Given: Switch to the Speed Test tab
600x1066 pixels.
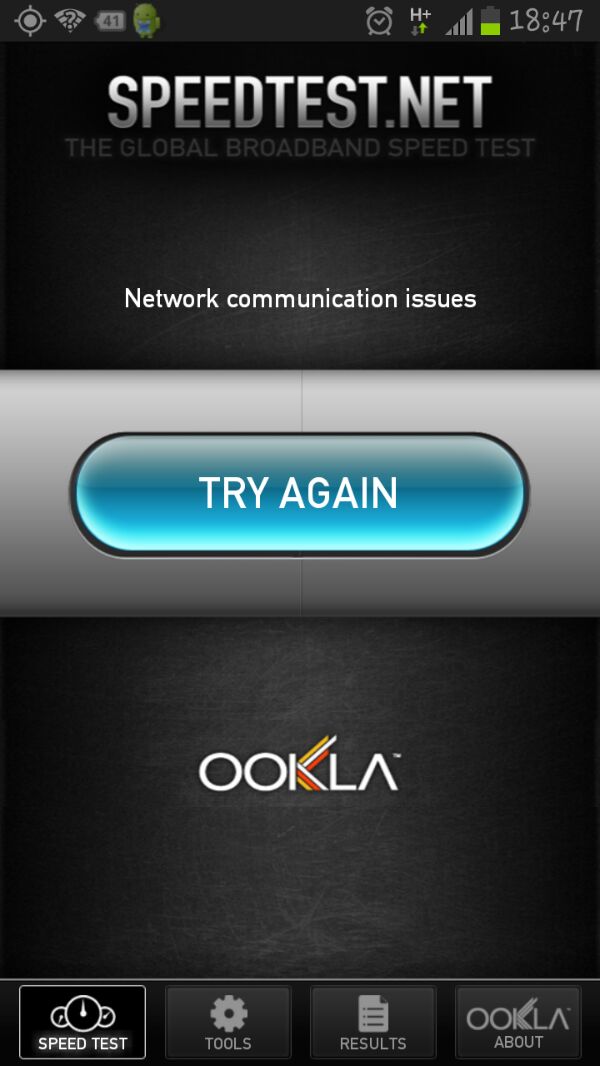Looking at the screenshot, I should tap(83, 1022).
